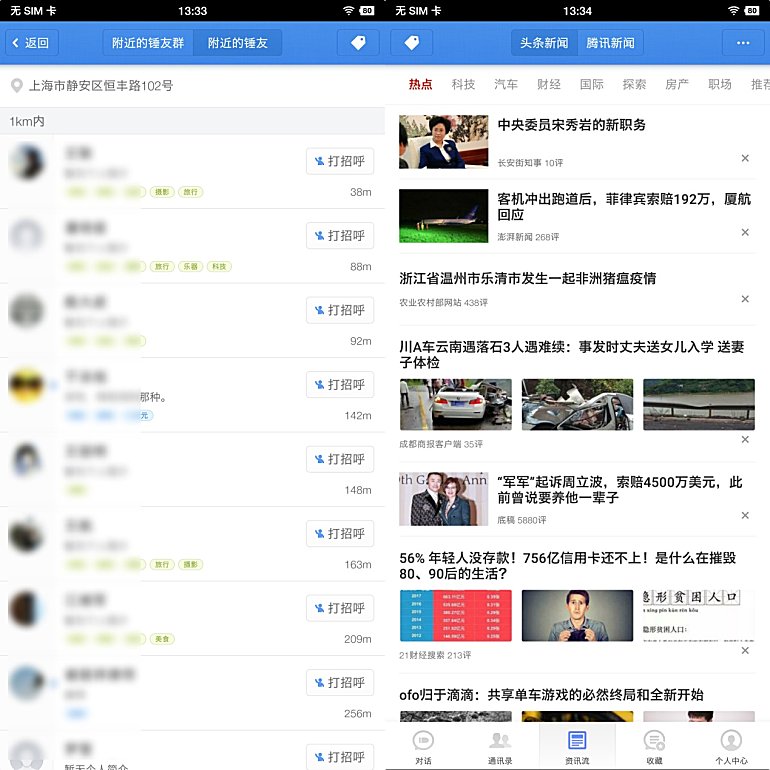This screenshot has width=770, height=770.
Task: Tap 打招呼 for the user 209m away
Action: coord(340,608)
